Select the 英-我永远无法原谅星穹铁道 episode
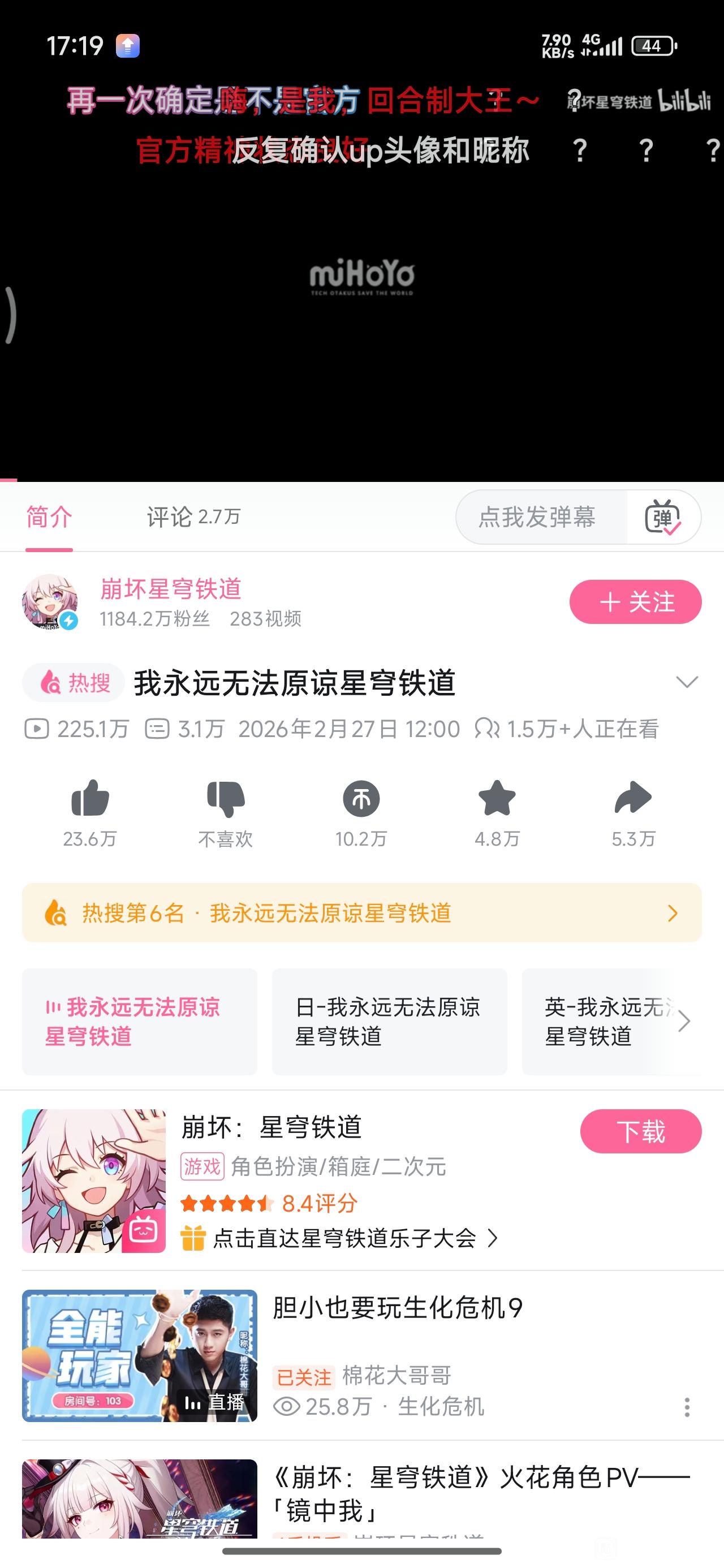This screenshot has width=724, height=1568. [x=609, y=1022]
